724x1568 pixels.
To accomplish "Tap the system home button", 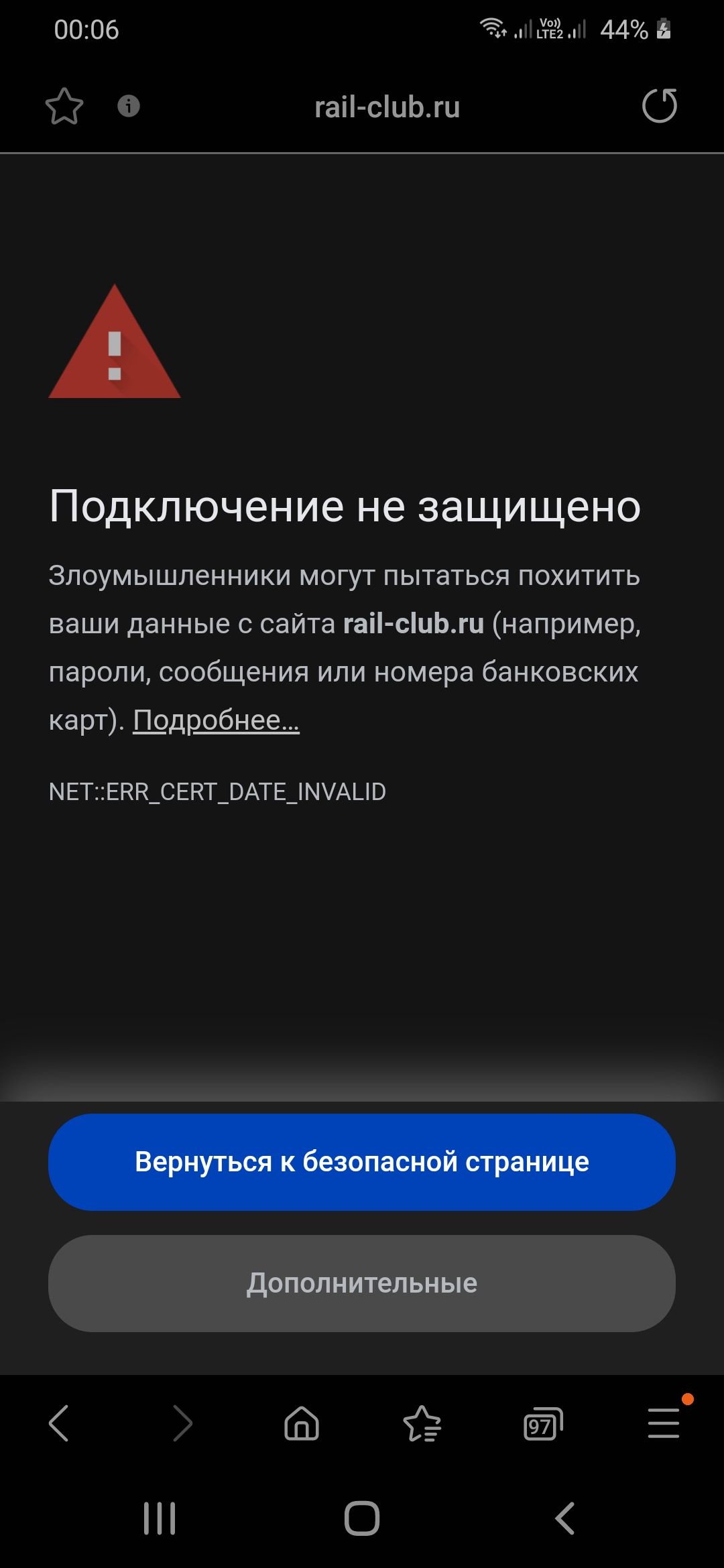I will [x=362, y=1518].
